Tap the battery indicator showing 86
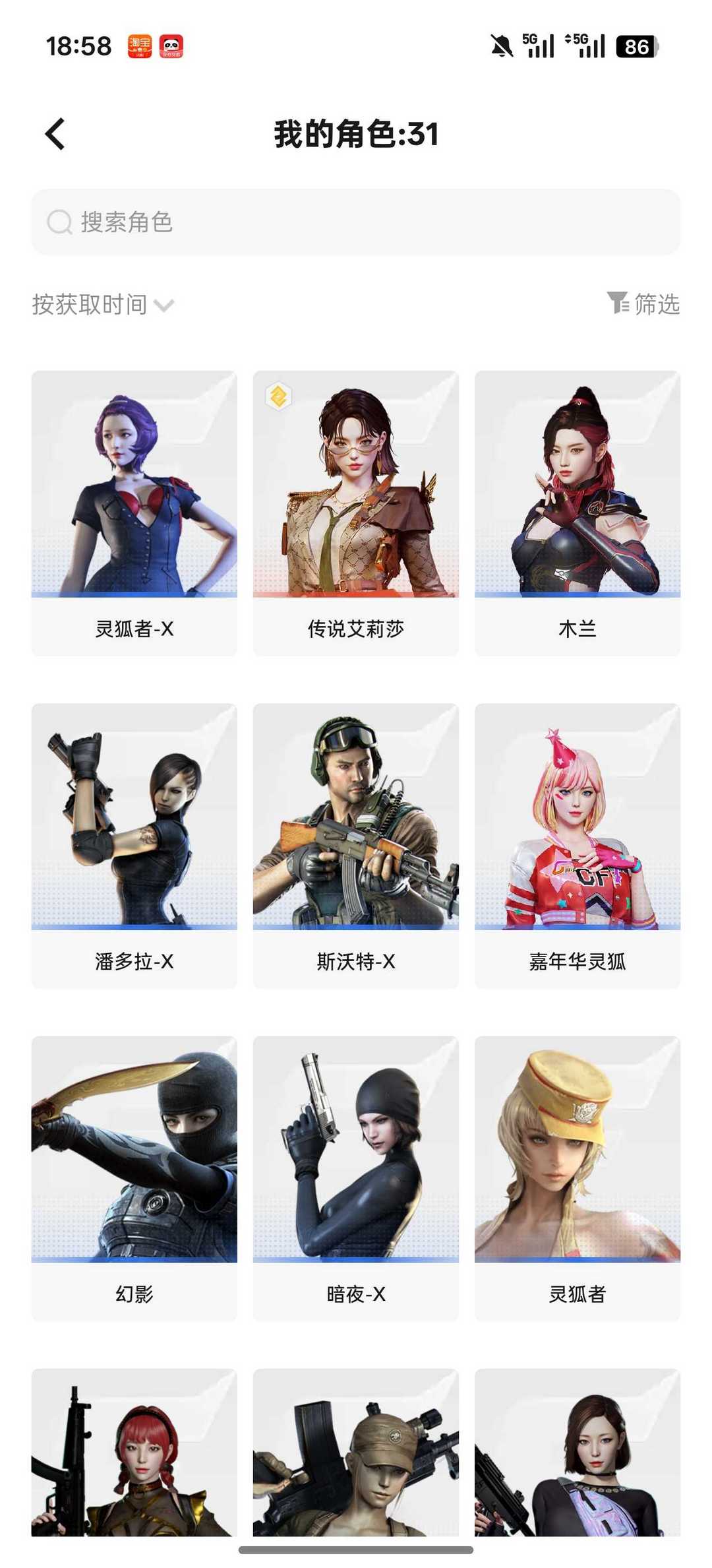 (x=636, y=47)
